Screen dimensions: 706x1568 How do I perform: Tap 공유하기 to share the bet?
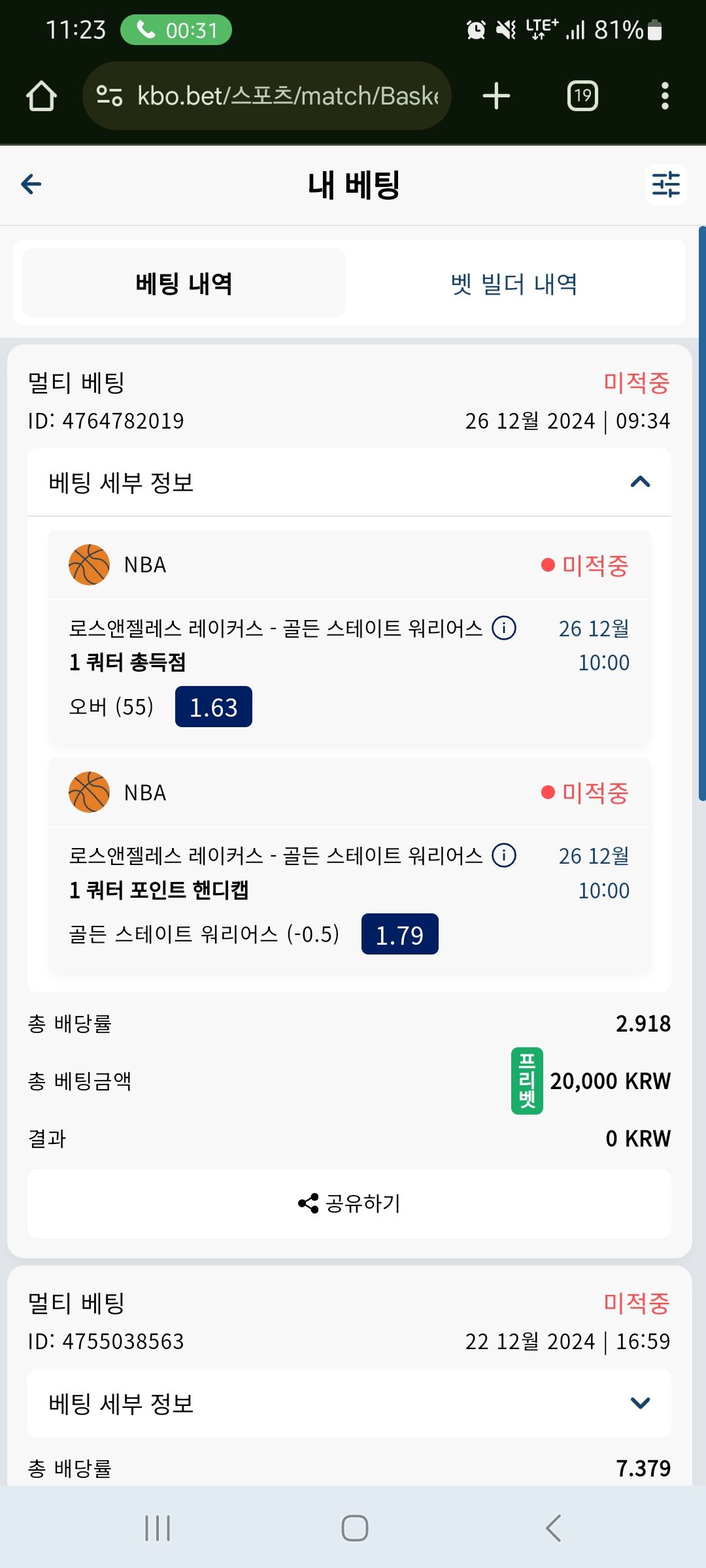point(349,1203)
